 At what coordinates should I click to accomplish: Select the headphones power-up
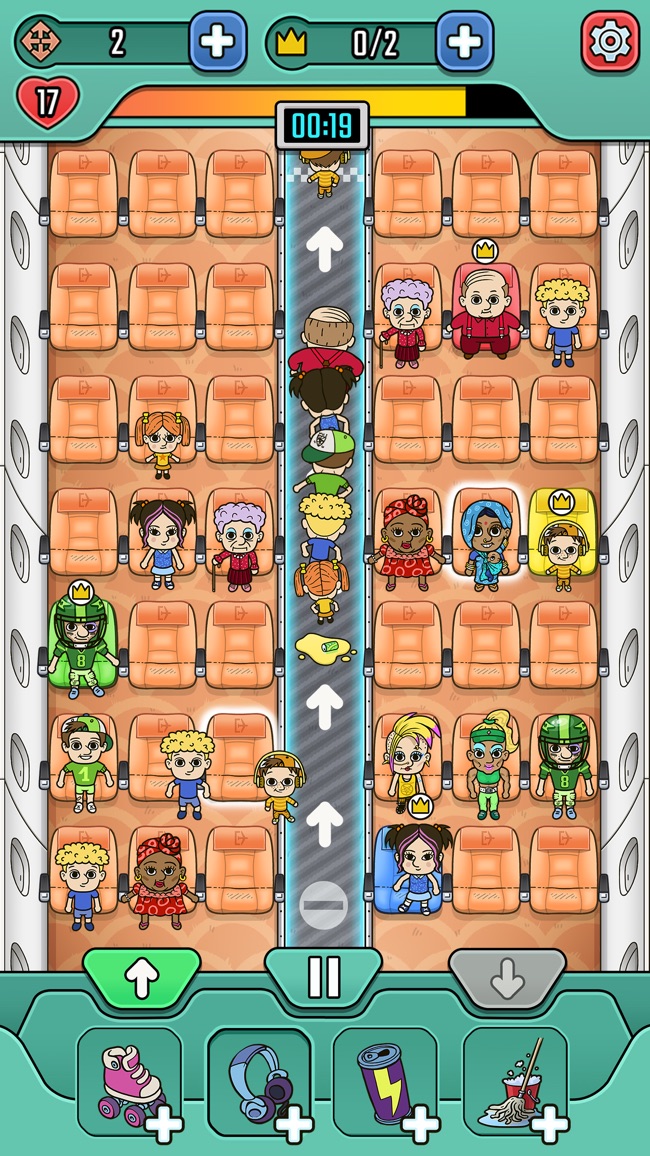coord(259,1082)
